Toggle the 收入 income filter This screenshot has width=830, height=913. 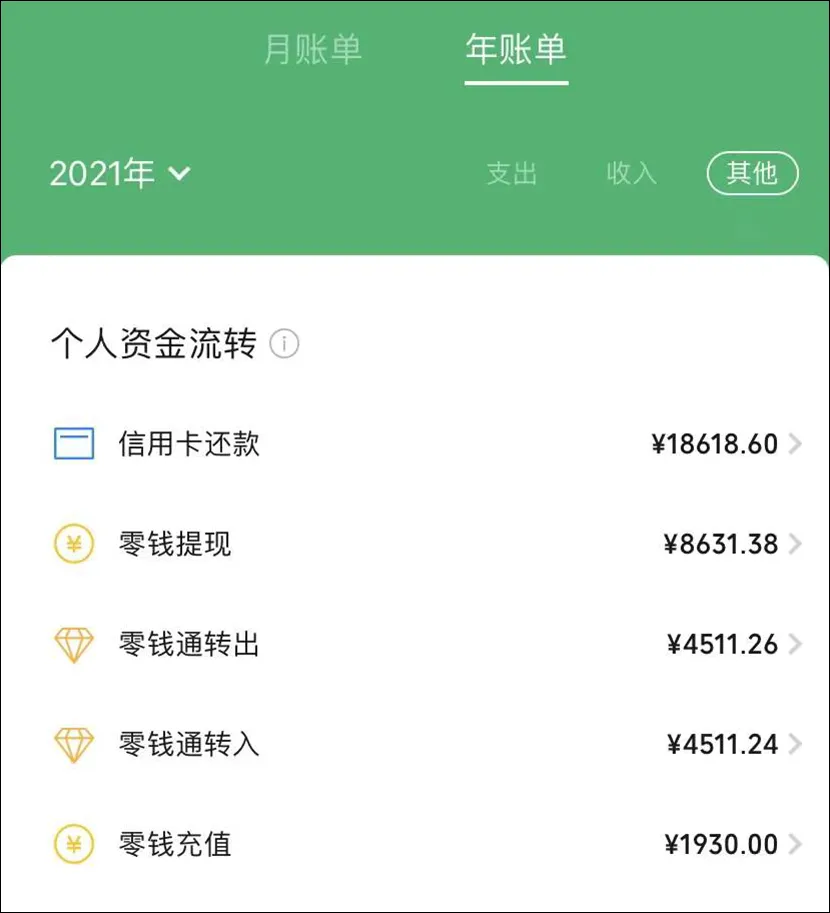pos(630,173)
